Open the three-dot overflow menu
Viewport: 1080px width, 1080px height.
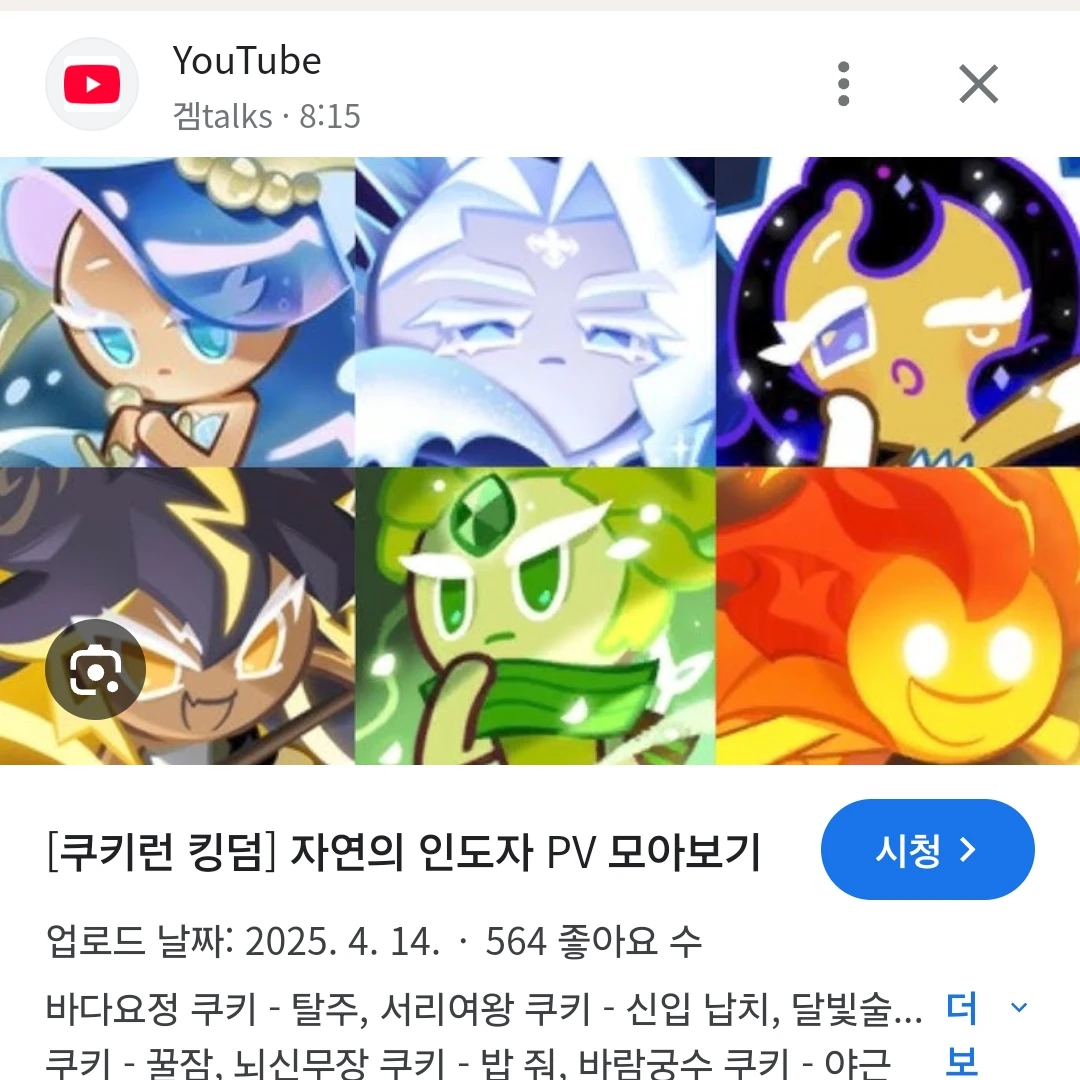tap(844, 84)
